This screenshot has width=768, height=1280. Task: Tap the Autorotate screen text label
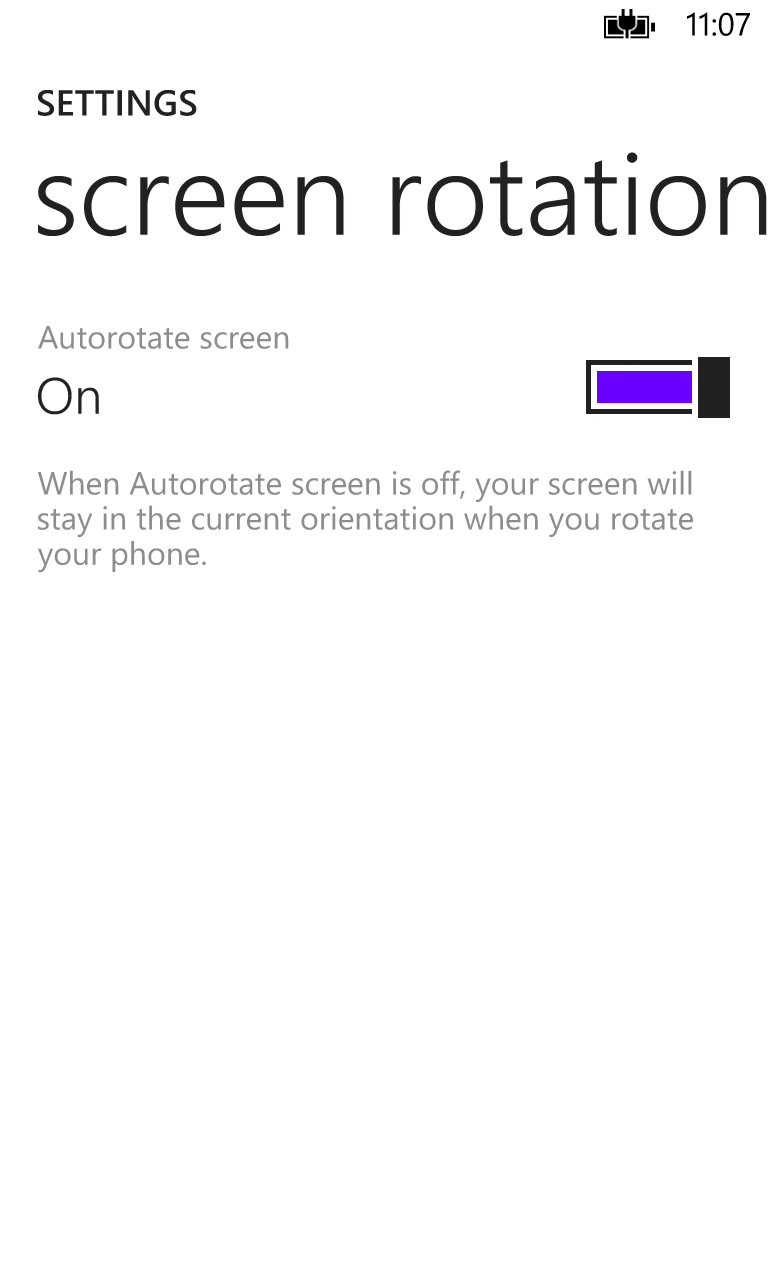click(163, 338)
